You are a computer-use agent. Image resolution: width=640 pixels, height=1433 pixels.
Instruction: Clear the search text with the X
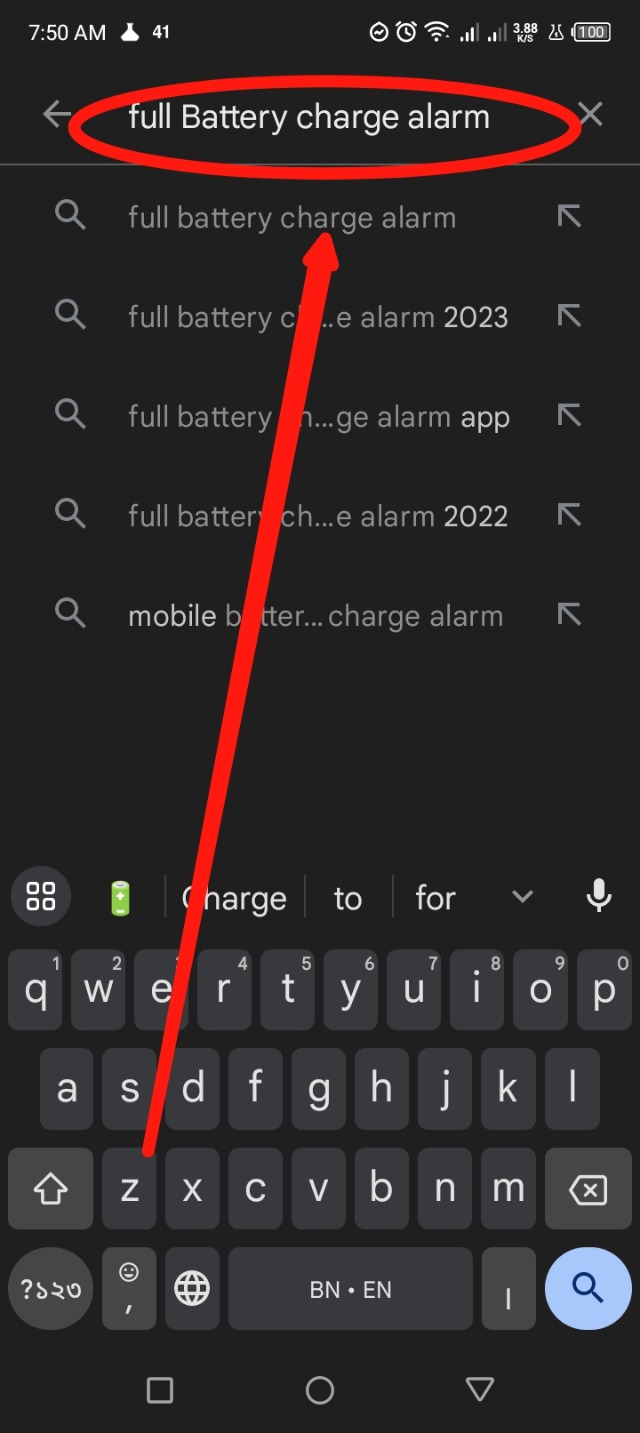(590, 115)
